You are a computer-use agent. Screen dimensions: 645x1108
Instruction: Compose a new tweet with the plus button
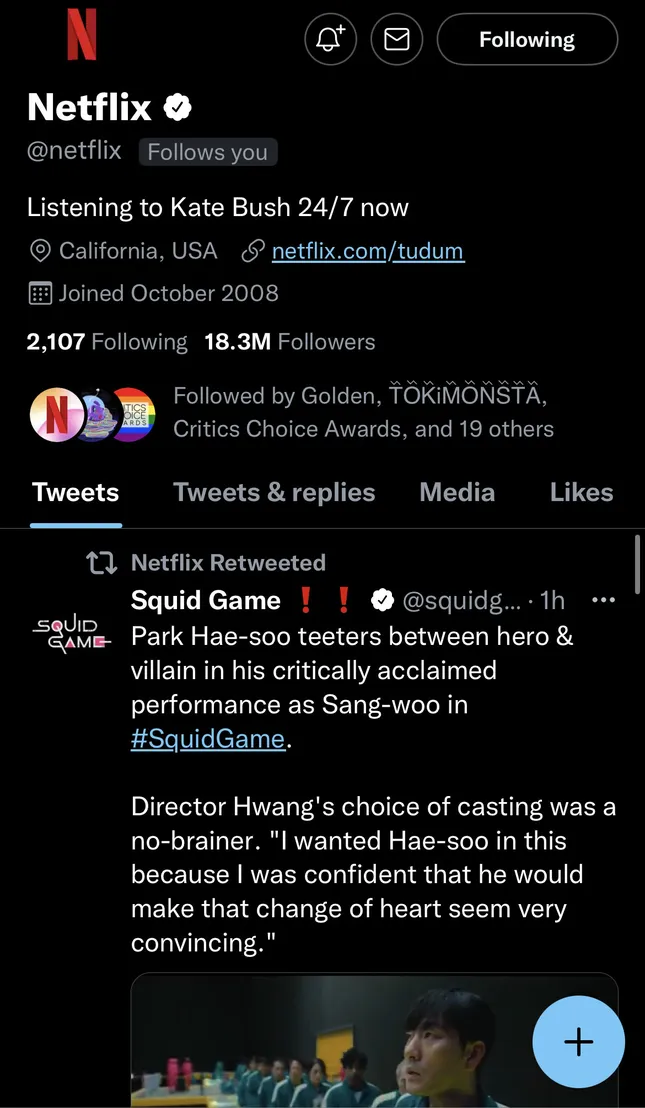coord(578,1041)
